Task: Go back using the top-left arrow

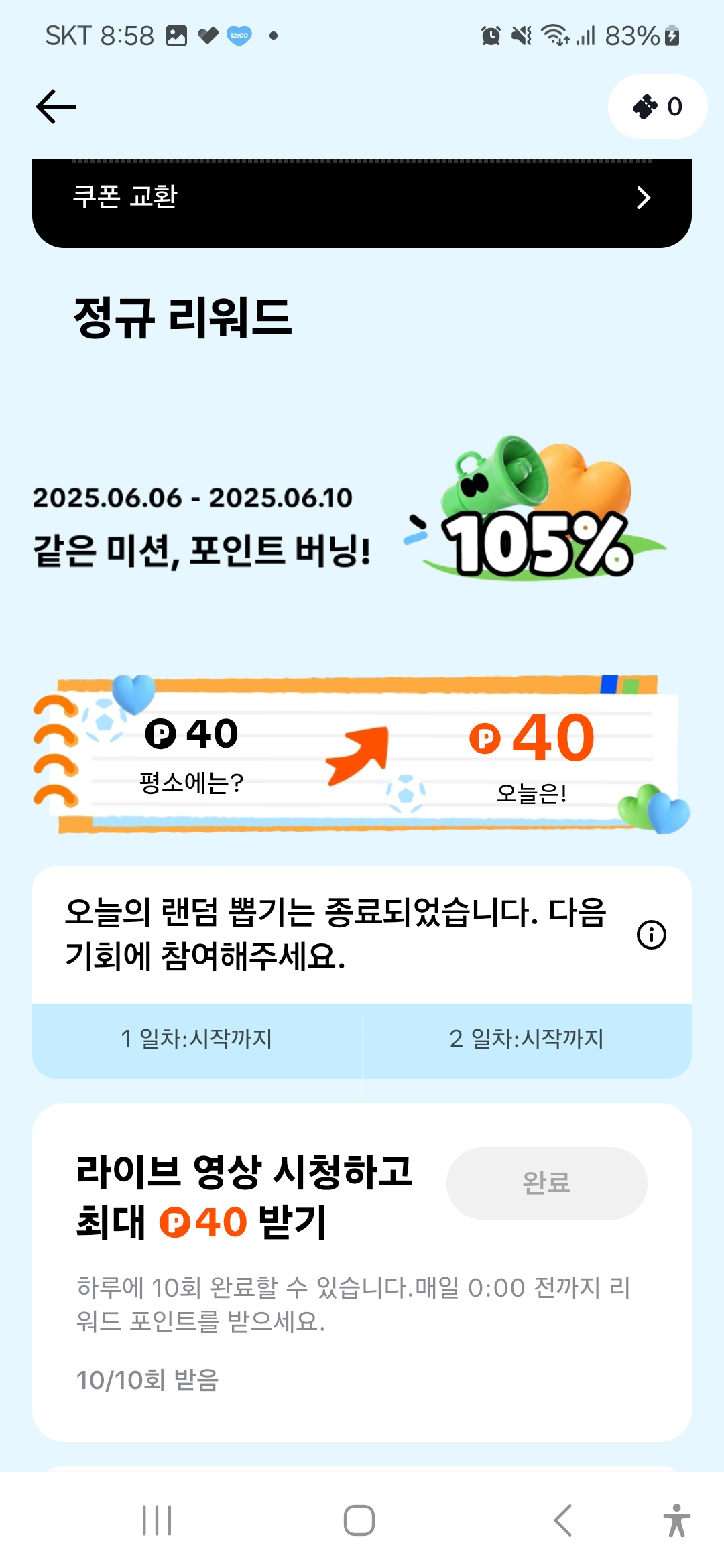Action: [56, 107]
